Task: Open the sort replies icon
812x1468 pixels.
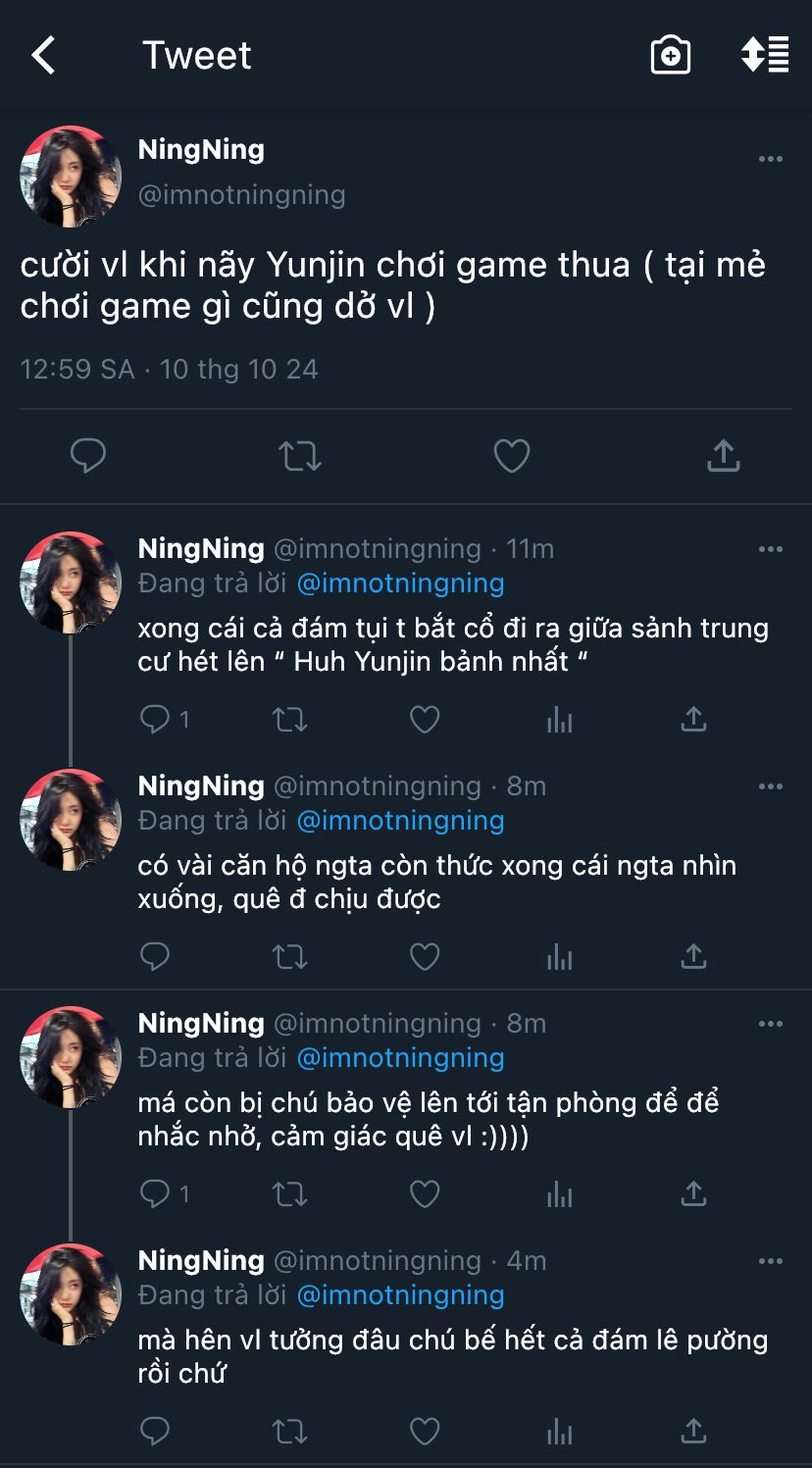Action: 765,55
